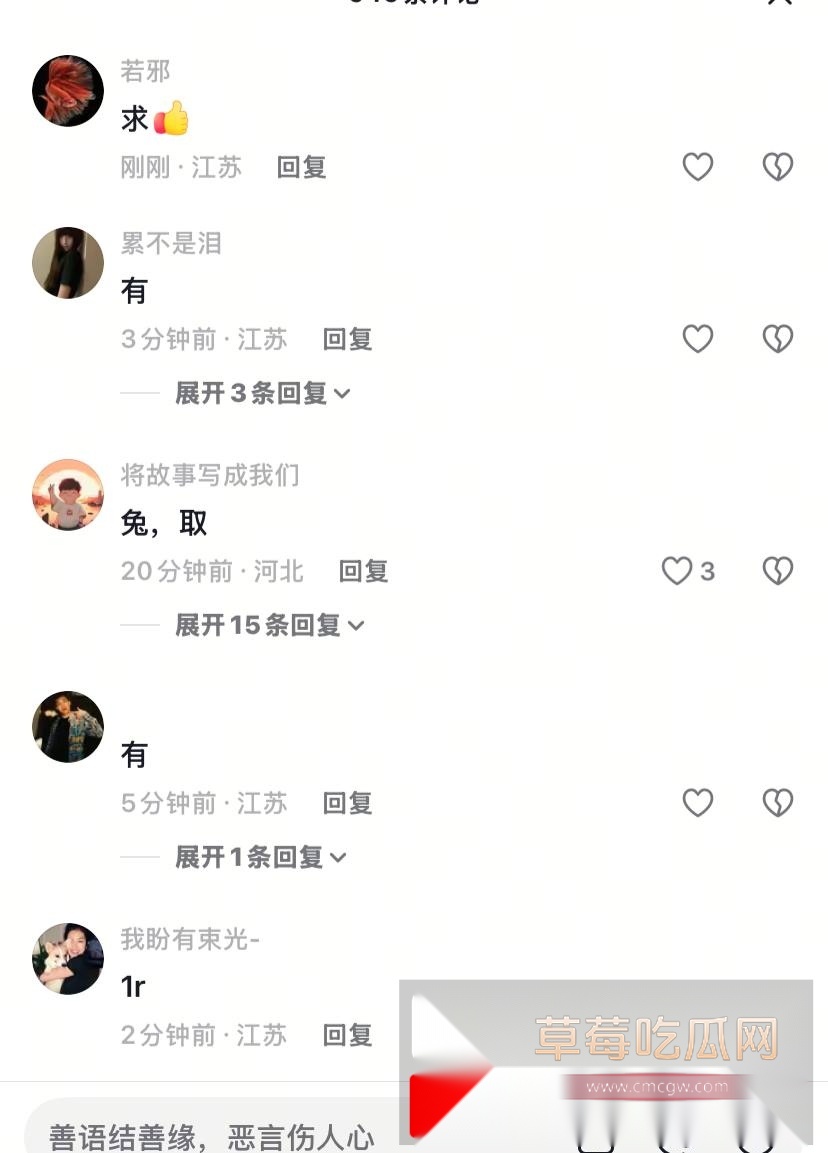828x1153 pixels.
Task: Expand 1 reply under the 5分钟前 comment
Action: [x=260, y=857]
